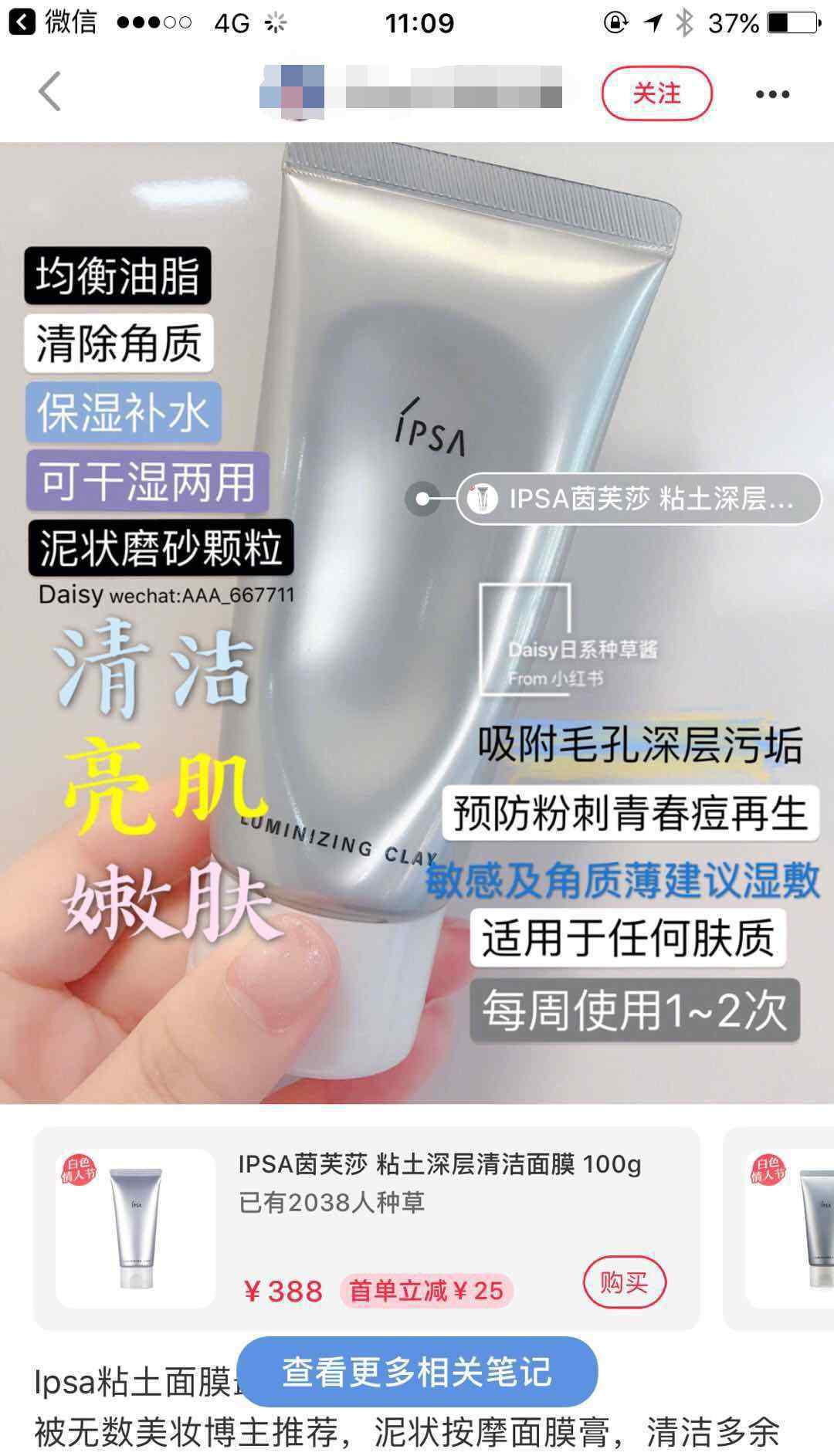Viewport: 834px width, 1456px height.
Task: Open the second product card at right
Action: [778, 1228]
